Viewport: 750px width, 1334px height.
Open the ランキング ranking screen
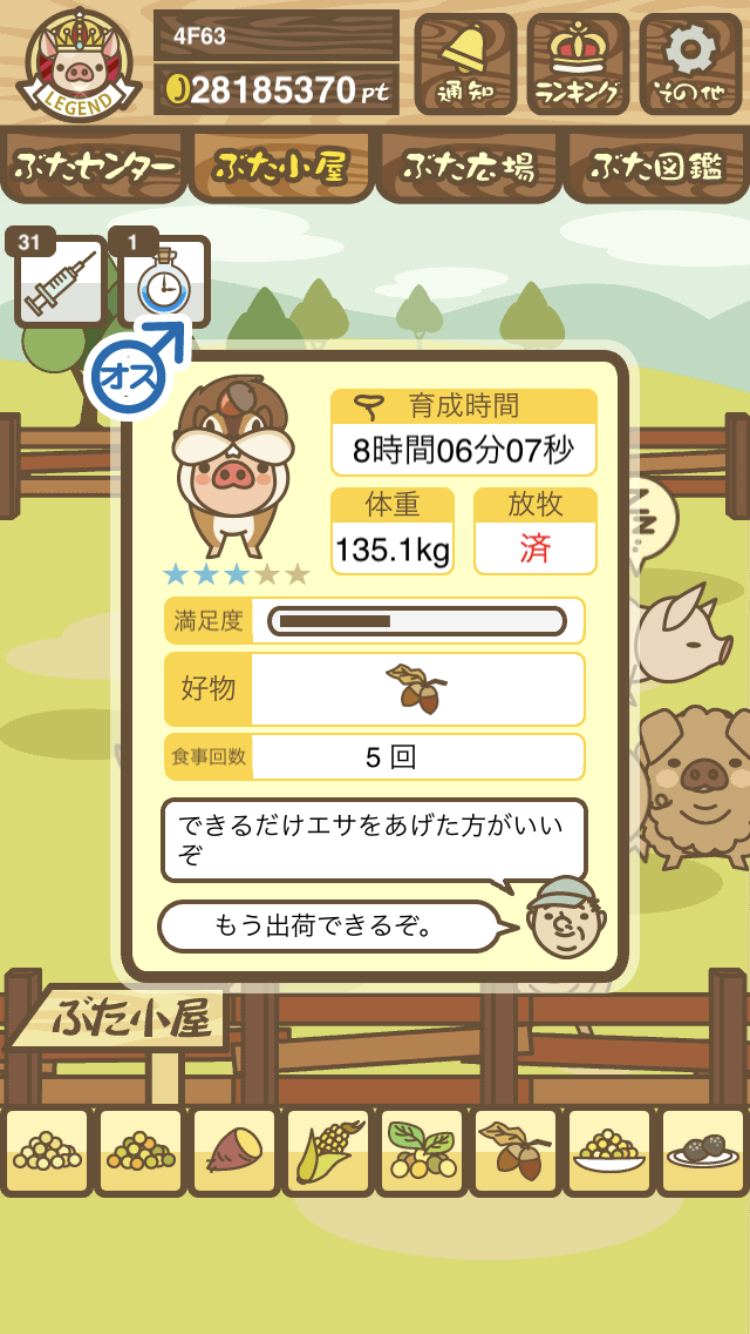[x=578, y=63]
